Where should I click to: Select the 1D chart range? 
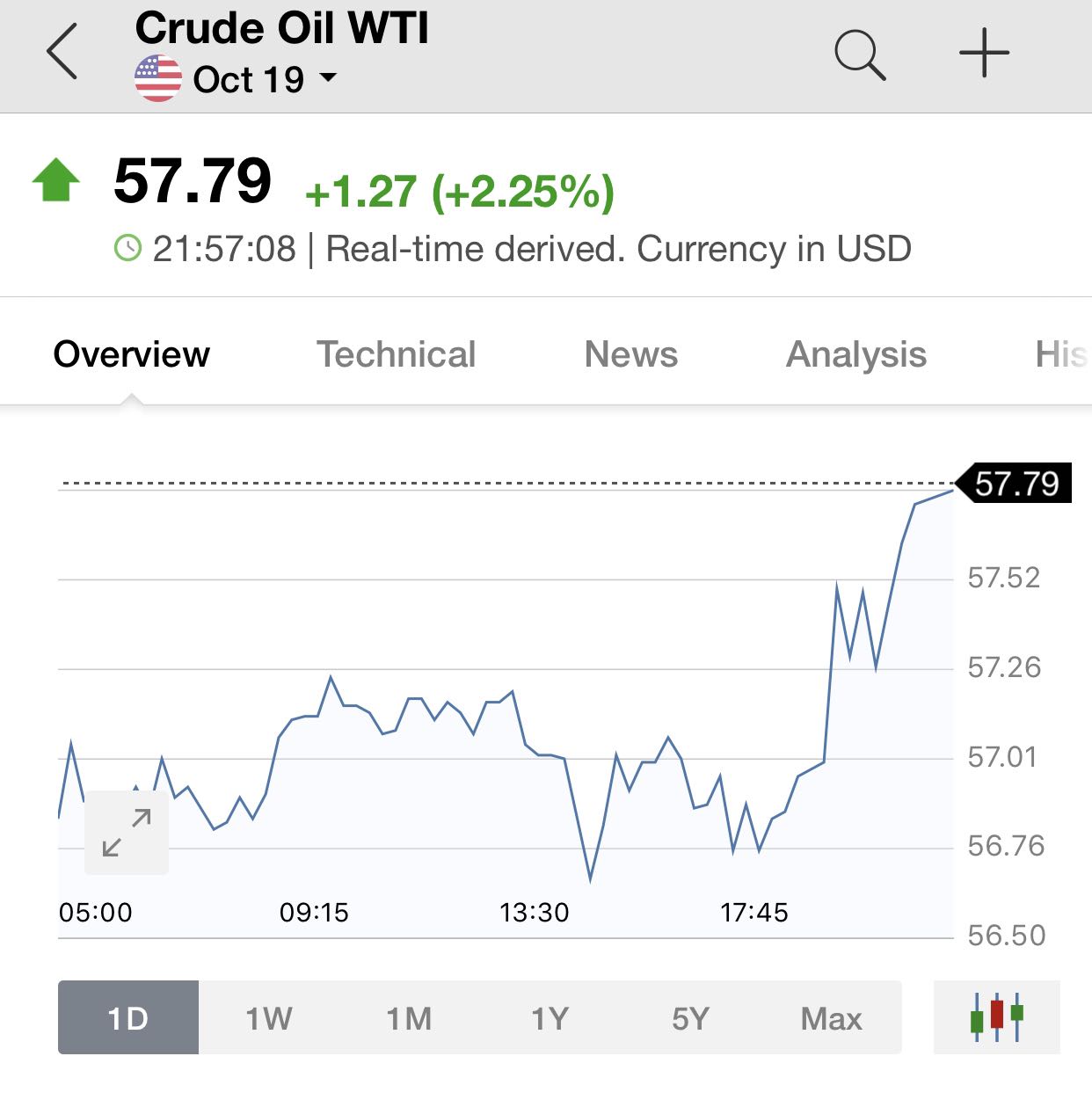128,1018
